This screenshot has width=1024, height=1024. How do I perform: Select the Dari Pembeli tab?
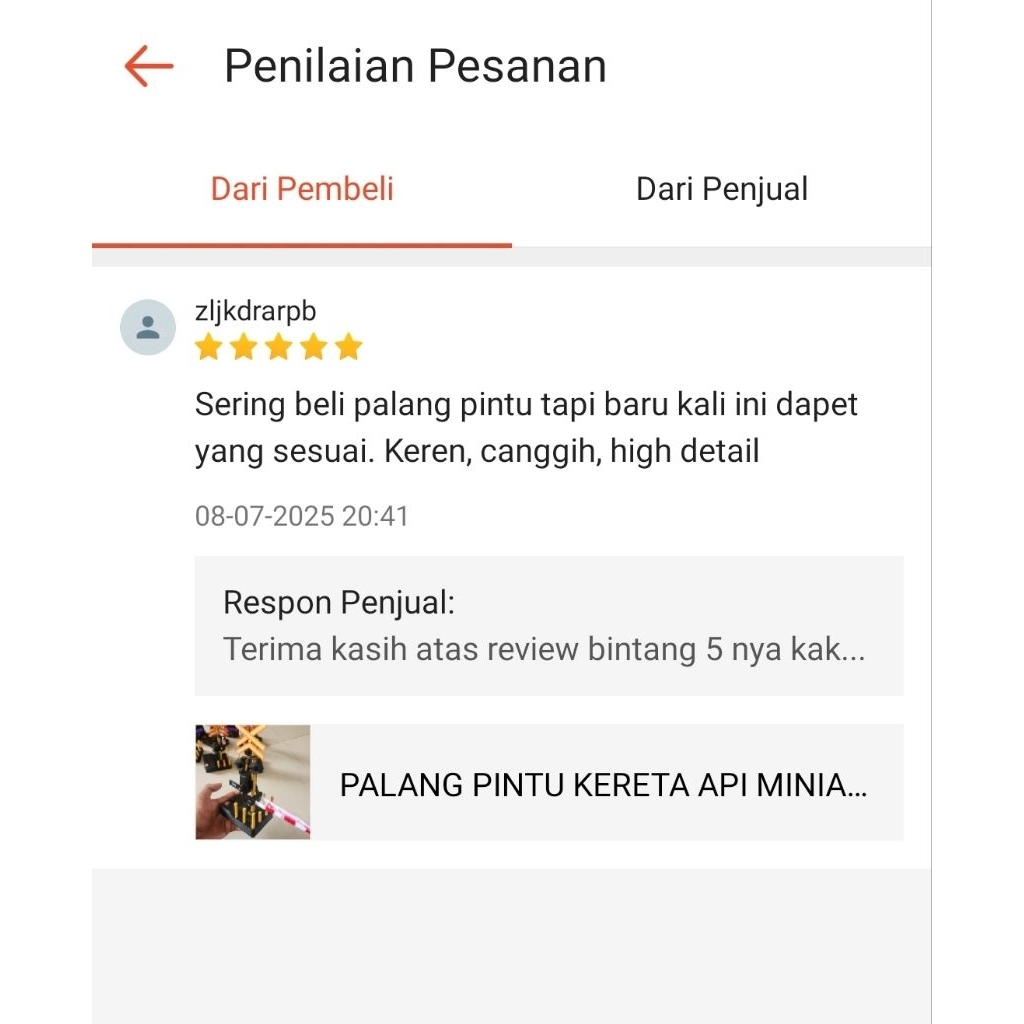click(x=302, y=189)
